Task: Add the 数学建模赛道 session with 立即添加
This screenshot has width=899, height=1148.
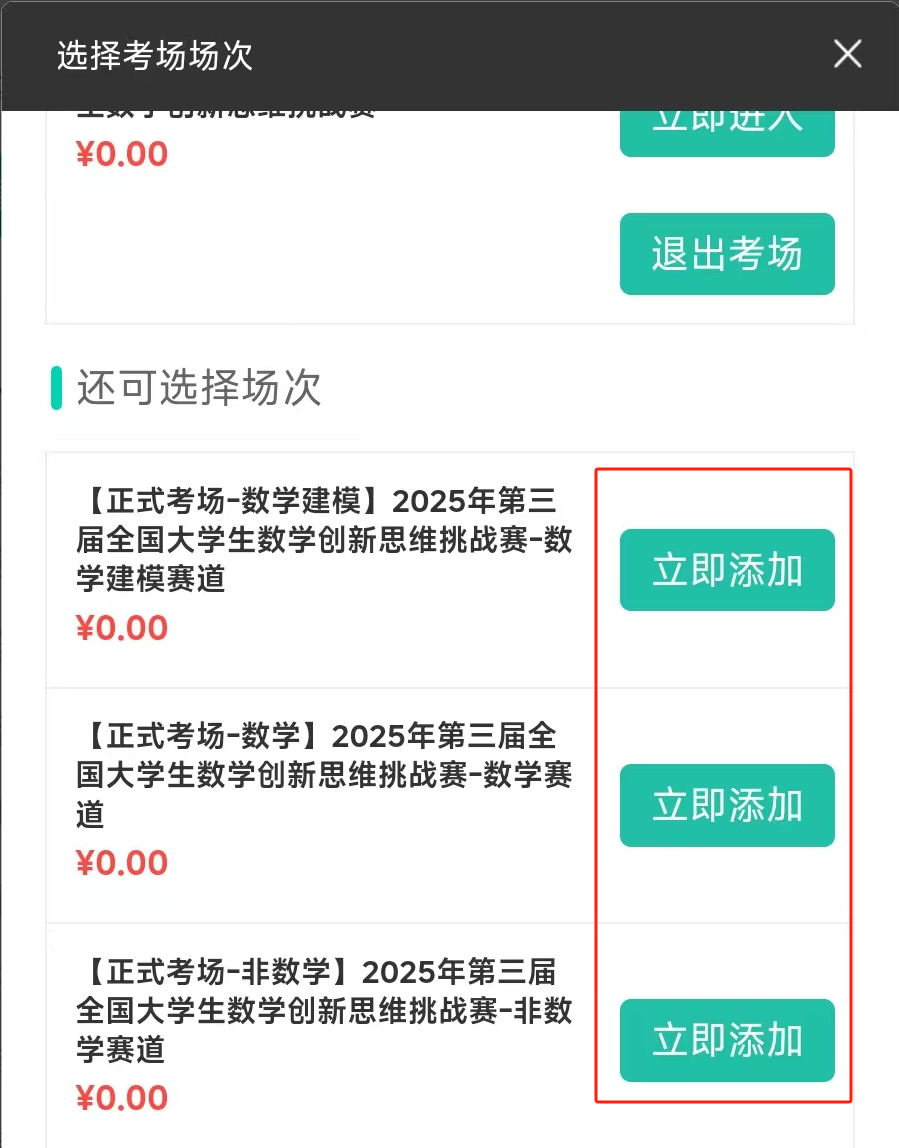Action: (727, 570)
